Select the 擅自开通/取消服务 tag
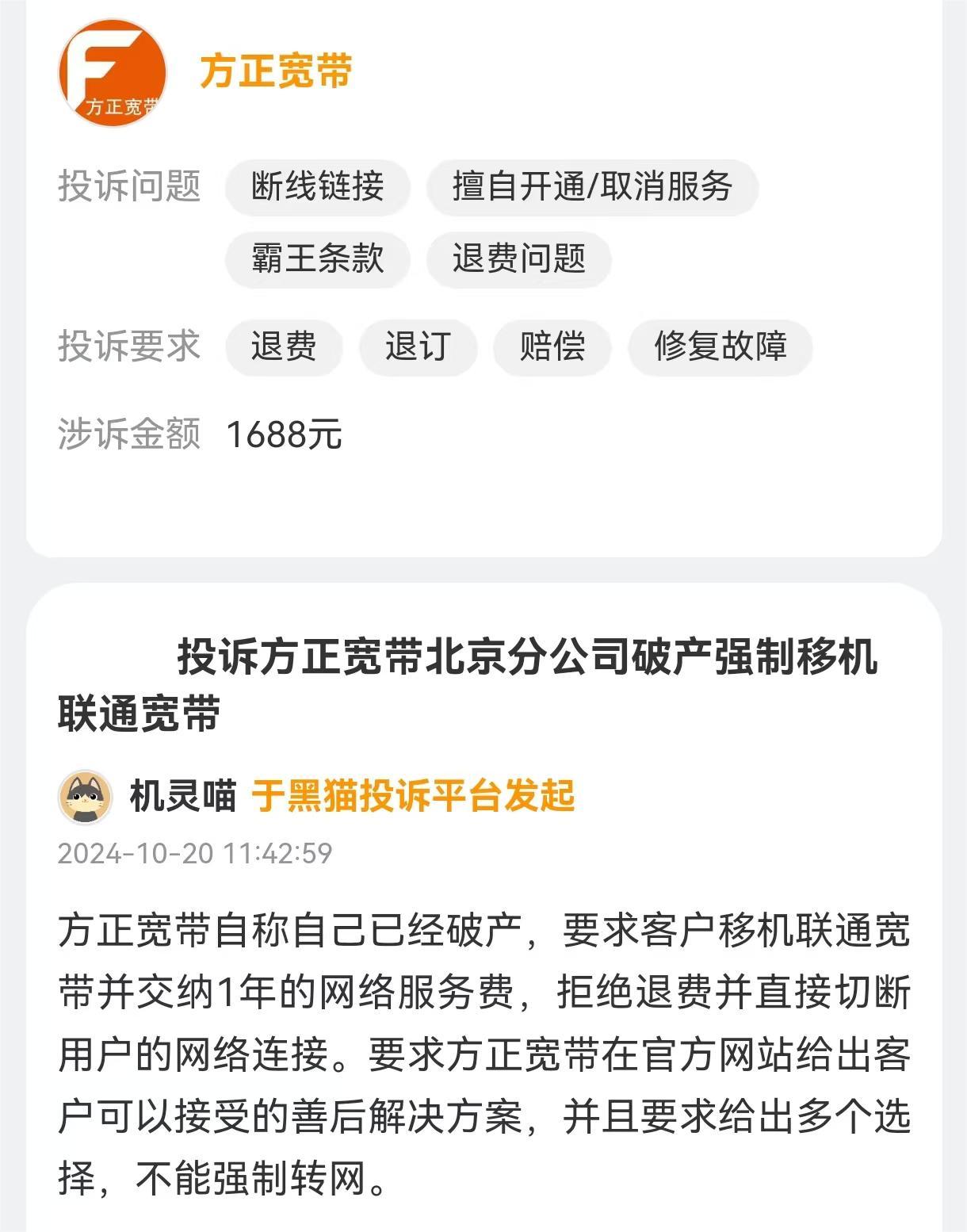 coord(592,187)
